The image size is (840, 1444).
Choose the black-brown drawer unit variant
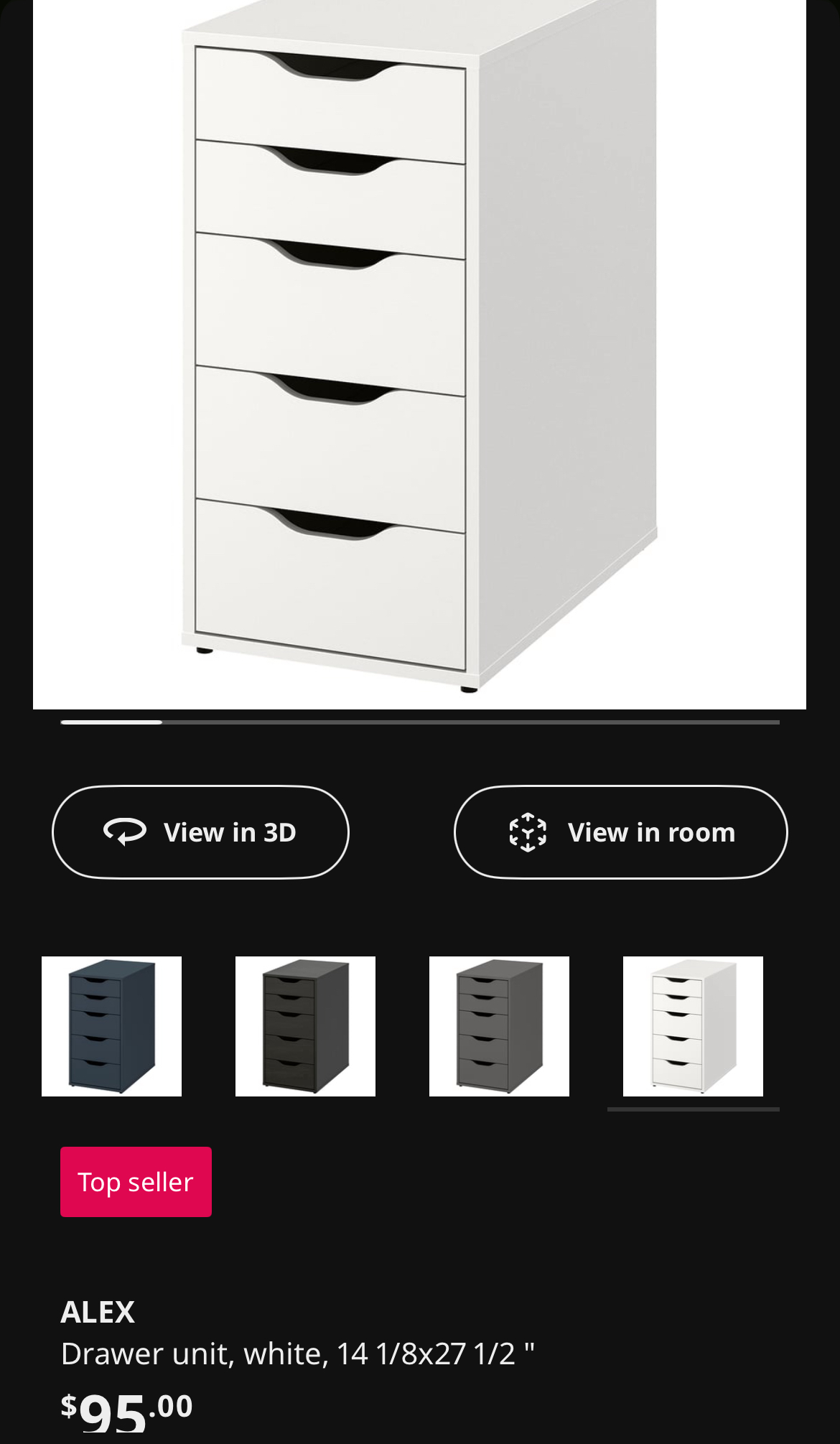pos(305,1026)
